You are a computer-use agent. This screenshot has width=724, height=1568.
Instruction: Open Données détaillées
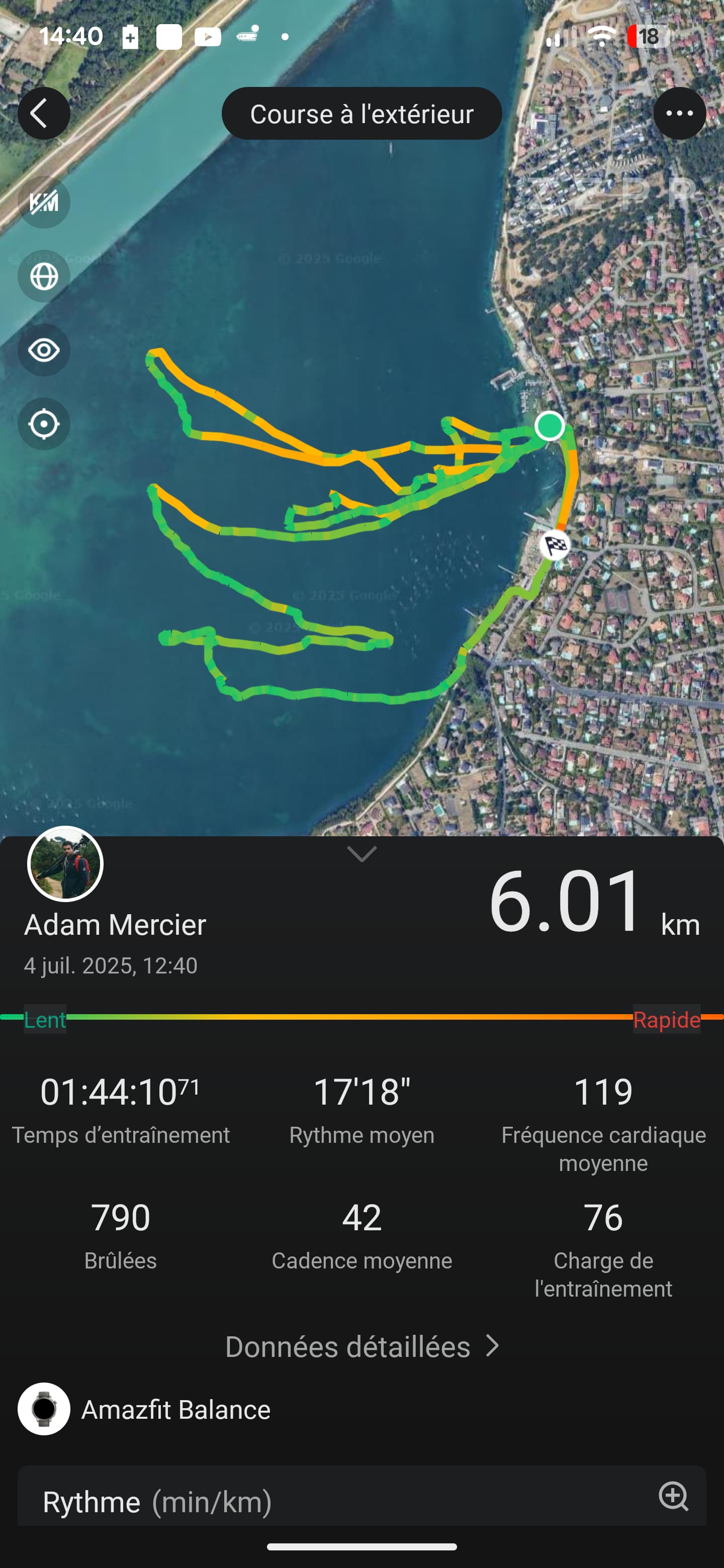tap(361, 1346)
